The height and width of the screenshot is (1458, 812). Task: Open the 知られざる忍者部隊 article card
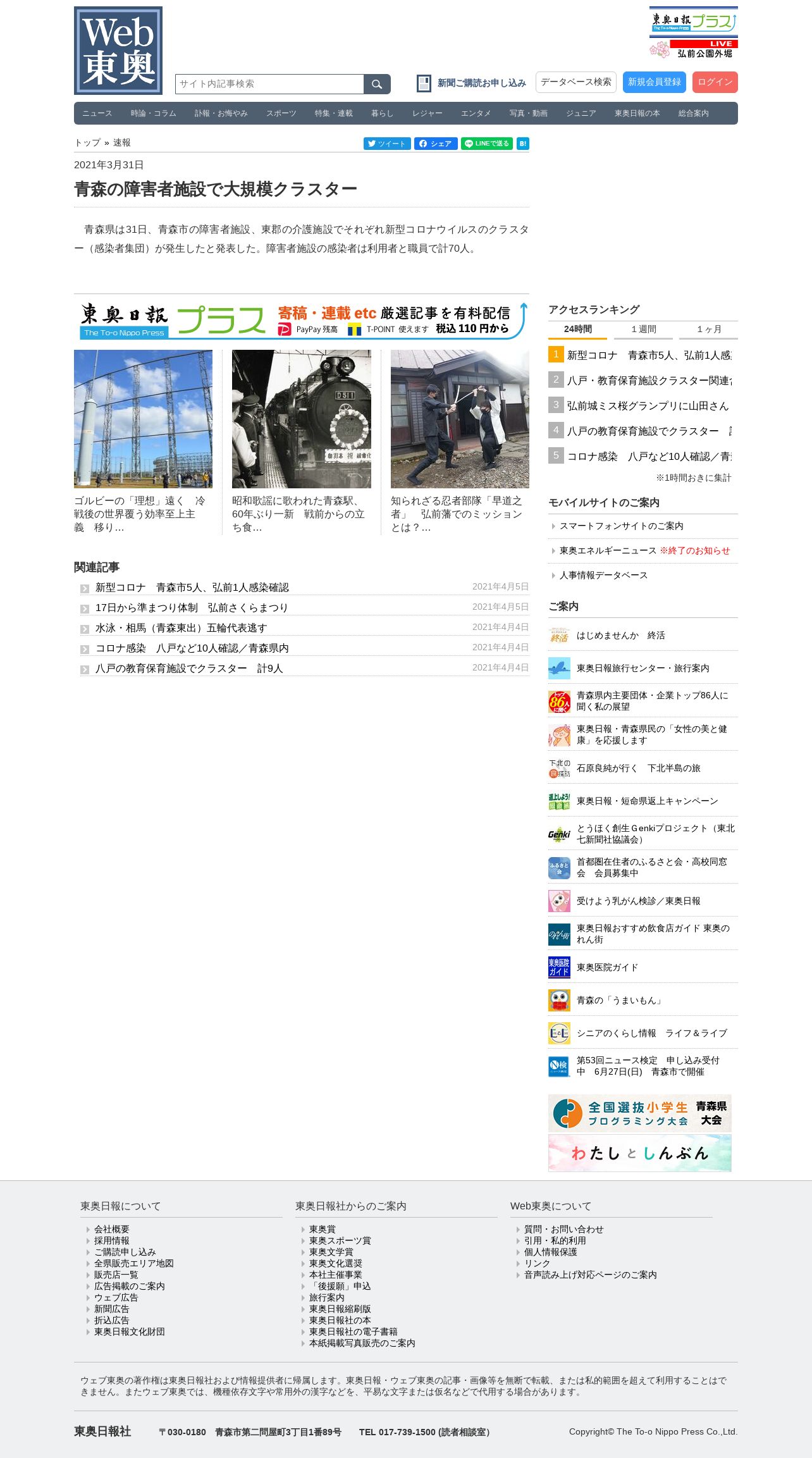[x=459, y=443]
